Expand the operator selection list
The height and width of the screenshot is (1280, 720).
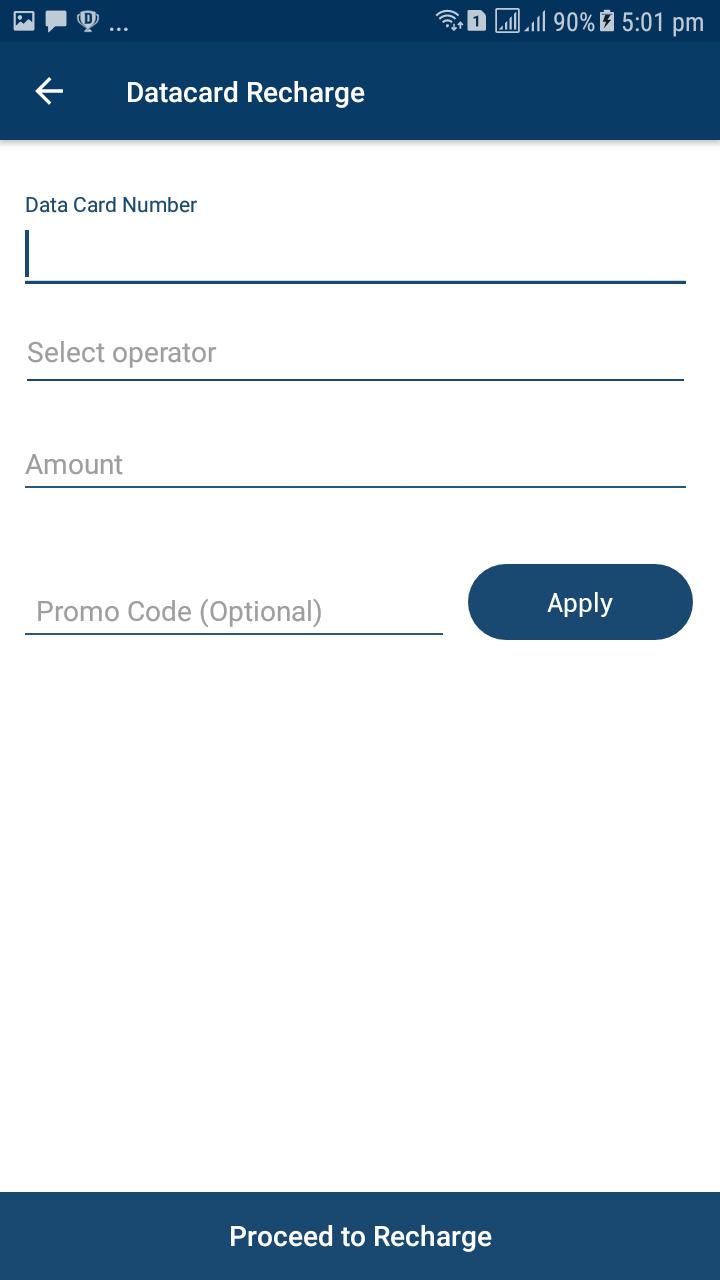[x=355, y=352]
